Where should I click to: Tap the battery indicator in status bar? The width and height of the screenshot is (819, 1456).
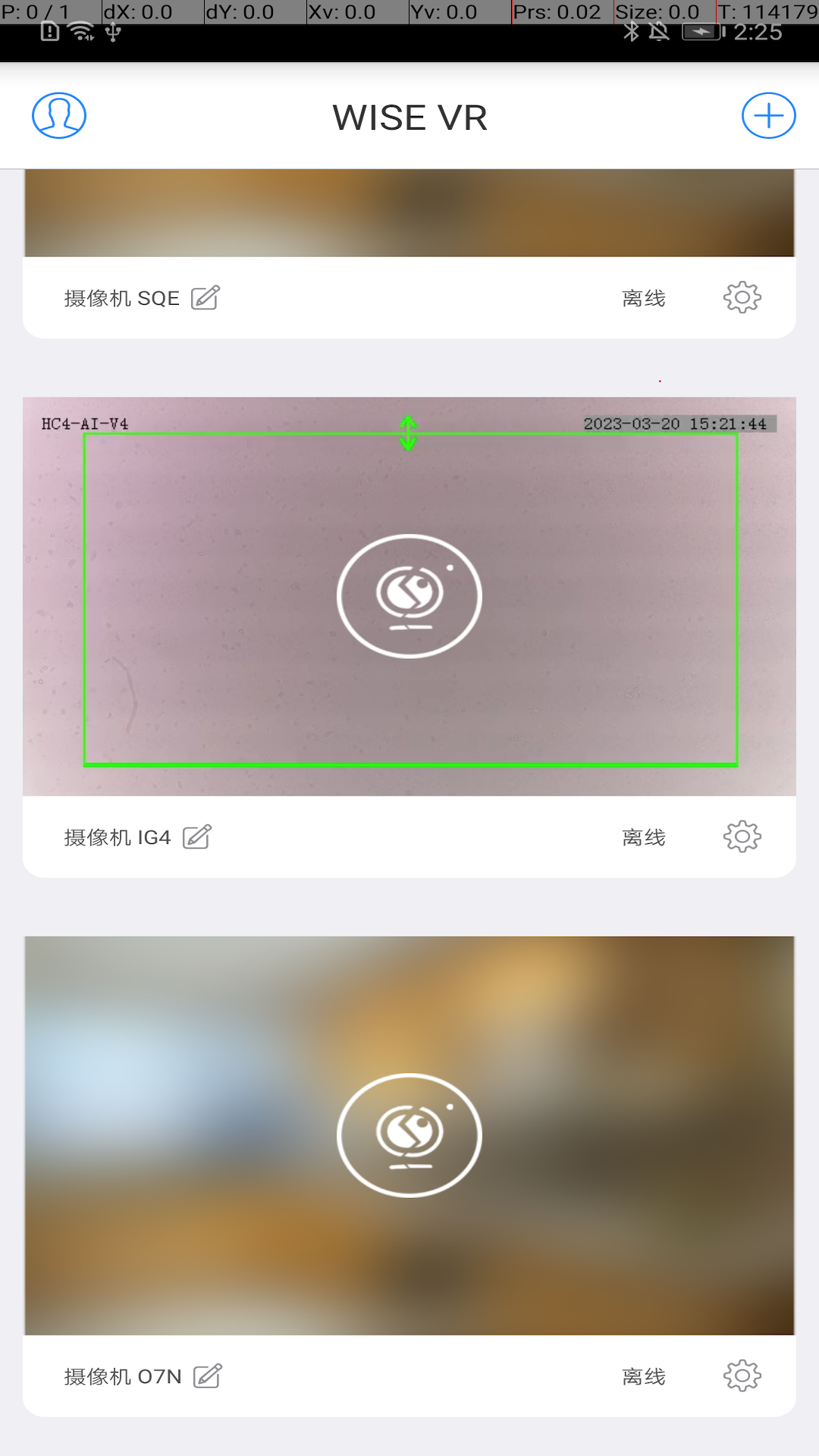[x=701, y=33]
